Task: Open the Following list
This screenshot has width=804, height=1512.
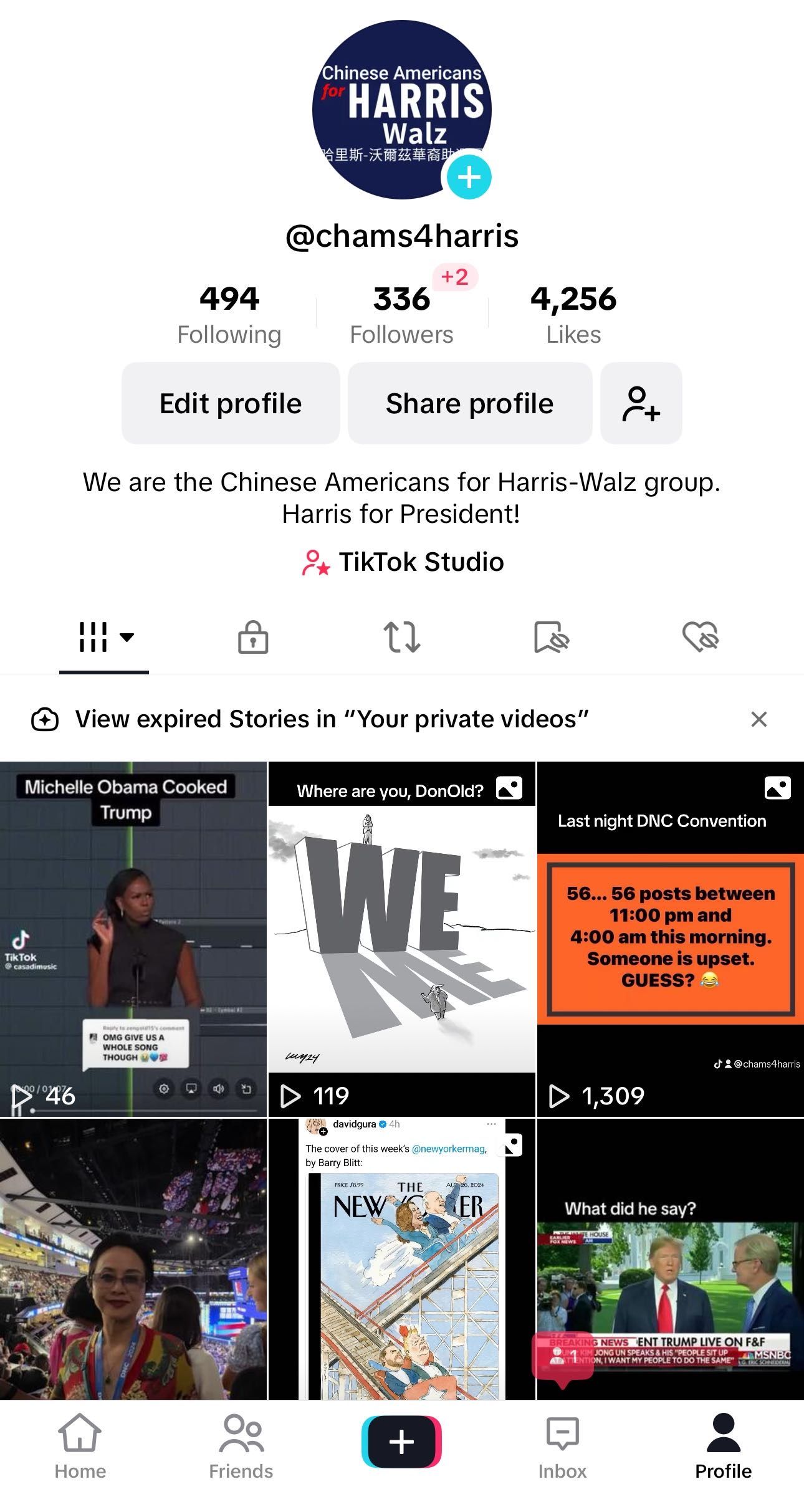Action: (x=229, y=315)
